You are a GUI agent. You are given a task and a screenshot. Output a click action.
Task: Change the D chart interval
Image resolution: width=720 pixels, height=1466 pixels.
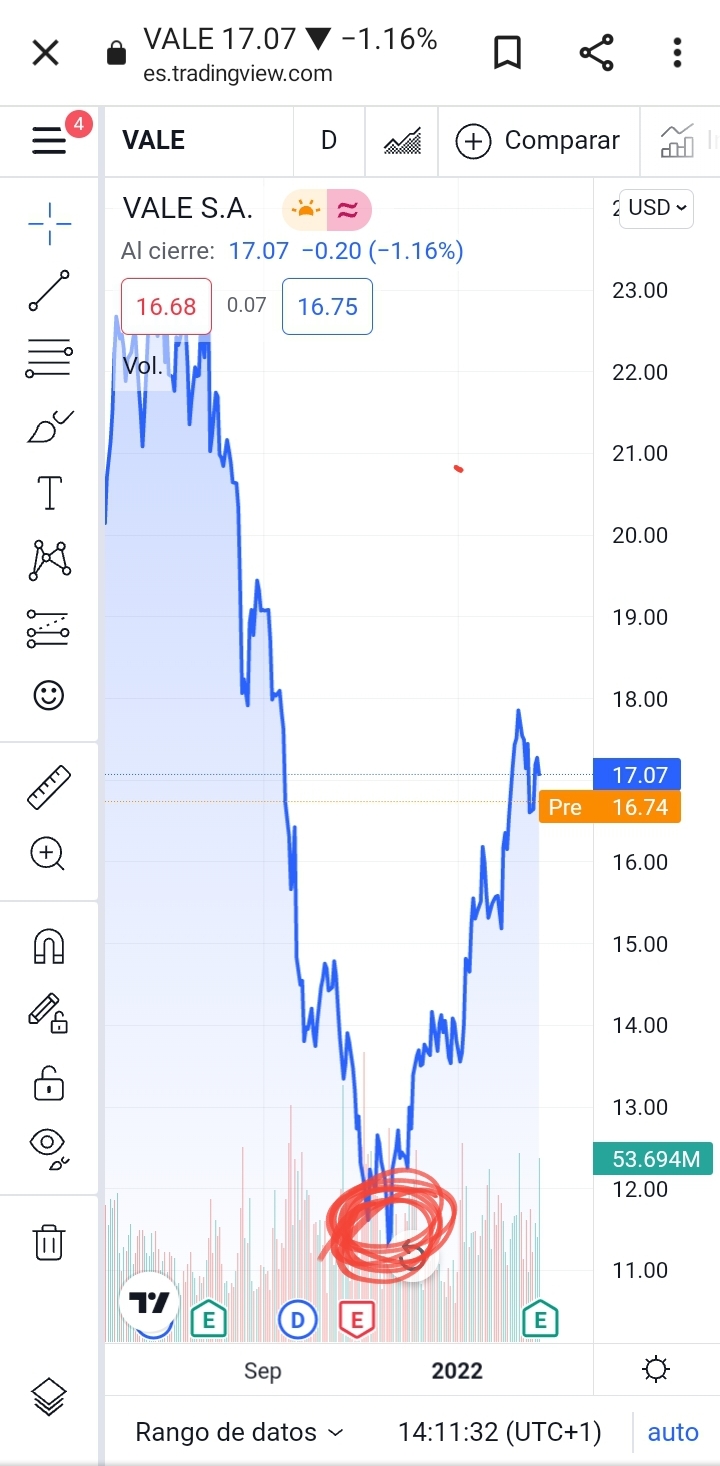pyautogui.click(x=328, y=141)
